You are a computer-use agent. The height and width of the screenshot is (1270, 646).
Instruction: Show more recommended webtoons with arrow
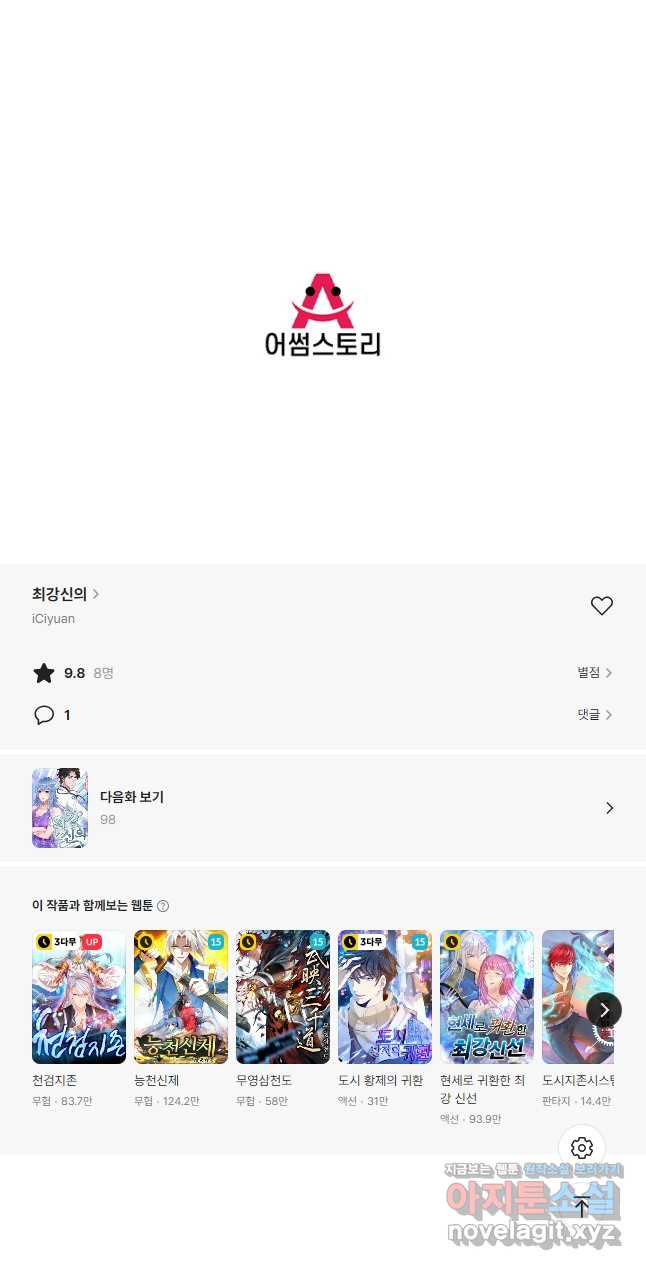pyautogui.click(x=604, y=1010)
